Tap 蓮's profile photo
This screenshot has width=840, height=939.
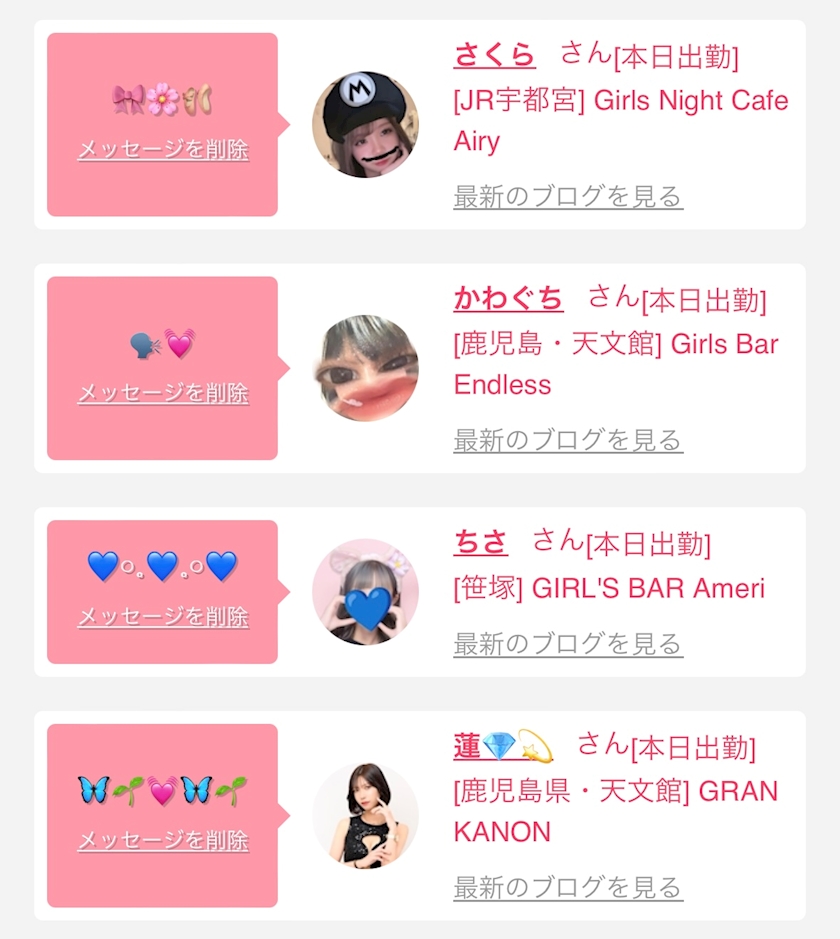click(x=365, y=816)
